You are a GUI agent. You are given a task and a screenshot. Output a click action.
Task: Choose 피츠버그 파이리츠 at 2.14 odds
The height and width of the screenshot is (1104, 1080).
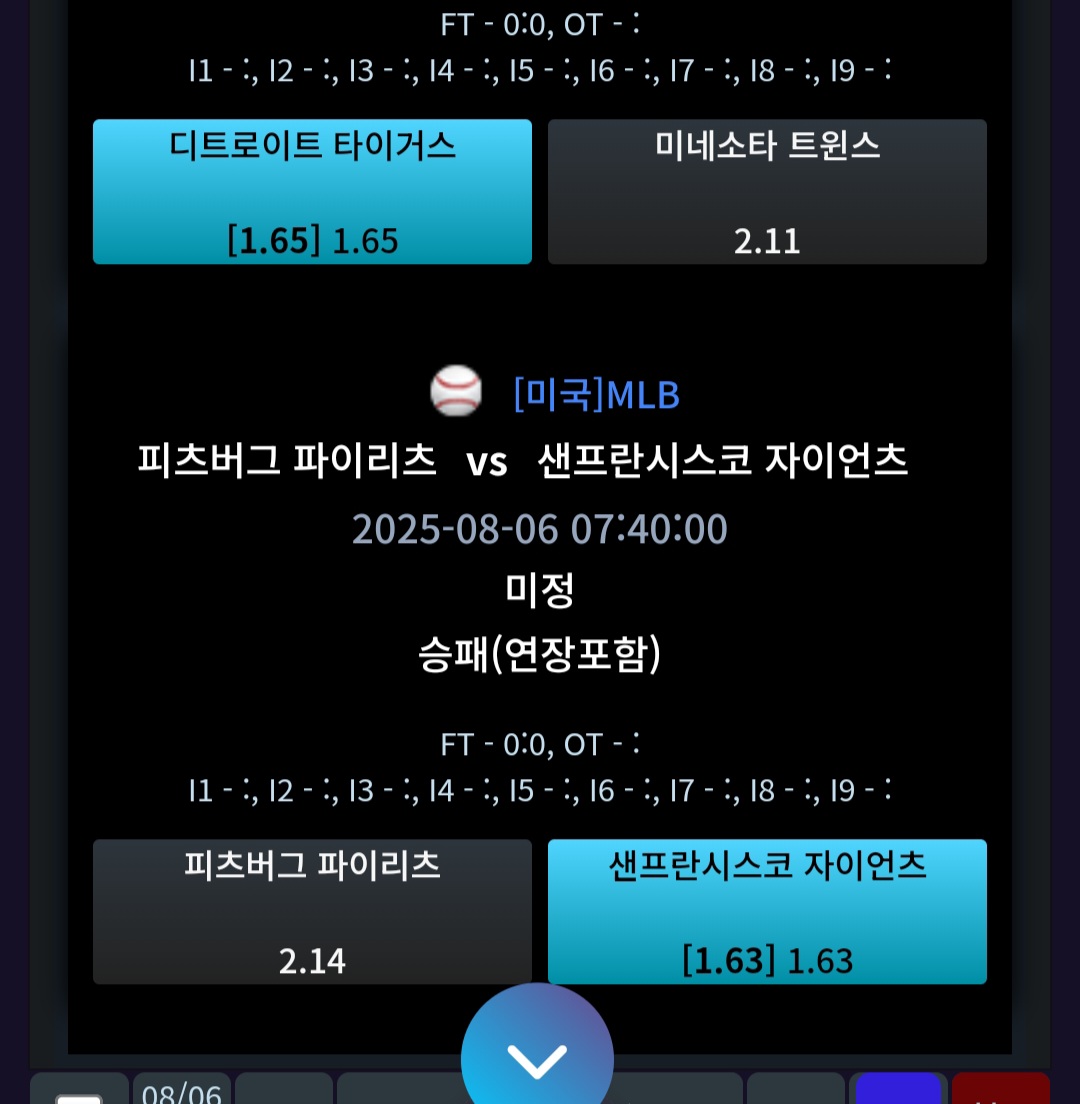click(x=312, y=911)
